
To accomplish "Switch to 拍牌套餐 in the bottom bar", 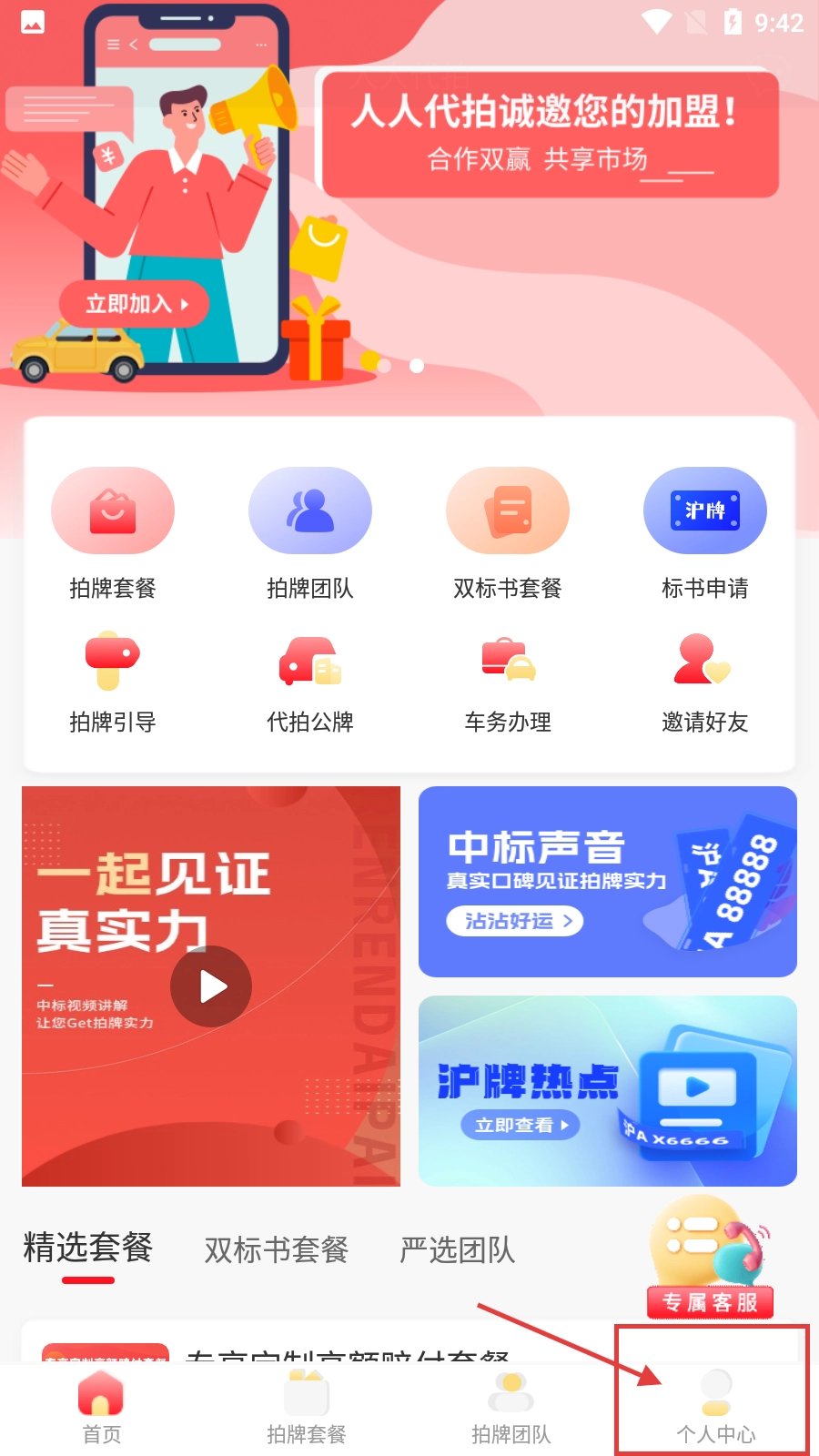I will 307,1407.
